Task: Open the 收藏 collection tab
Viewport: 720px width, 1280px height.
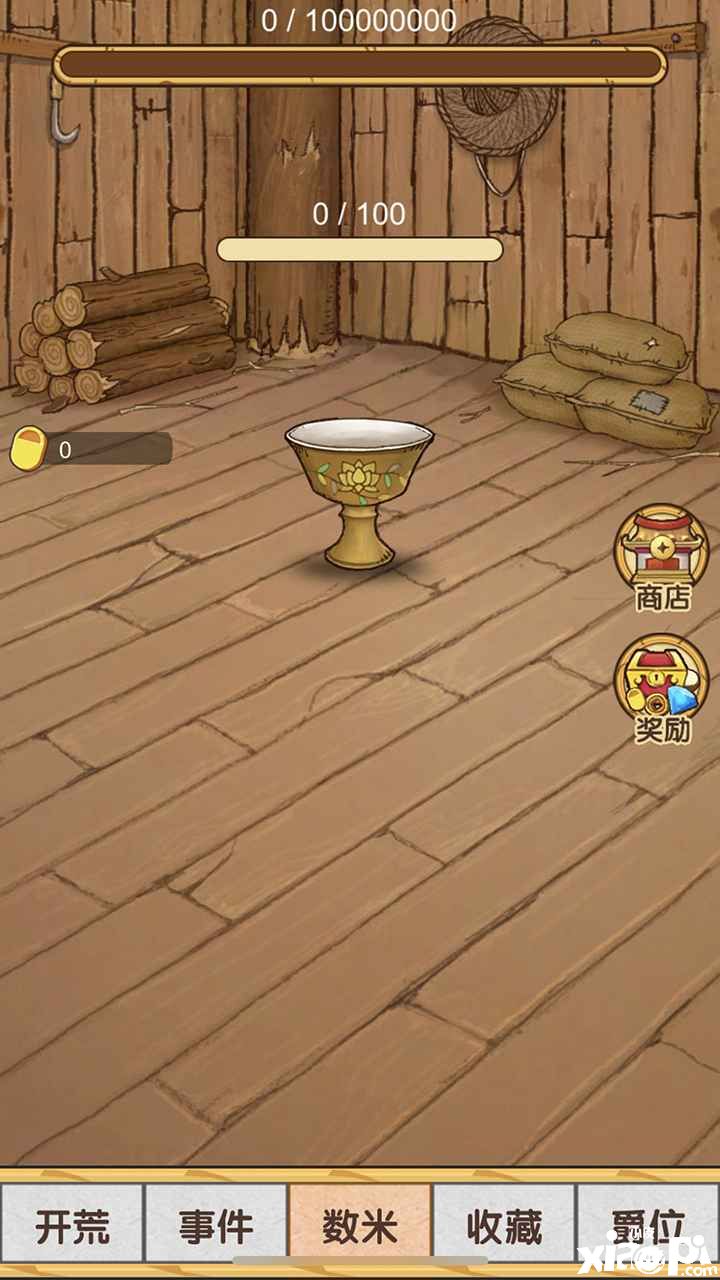Action: click(504, 1226)
